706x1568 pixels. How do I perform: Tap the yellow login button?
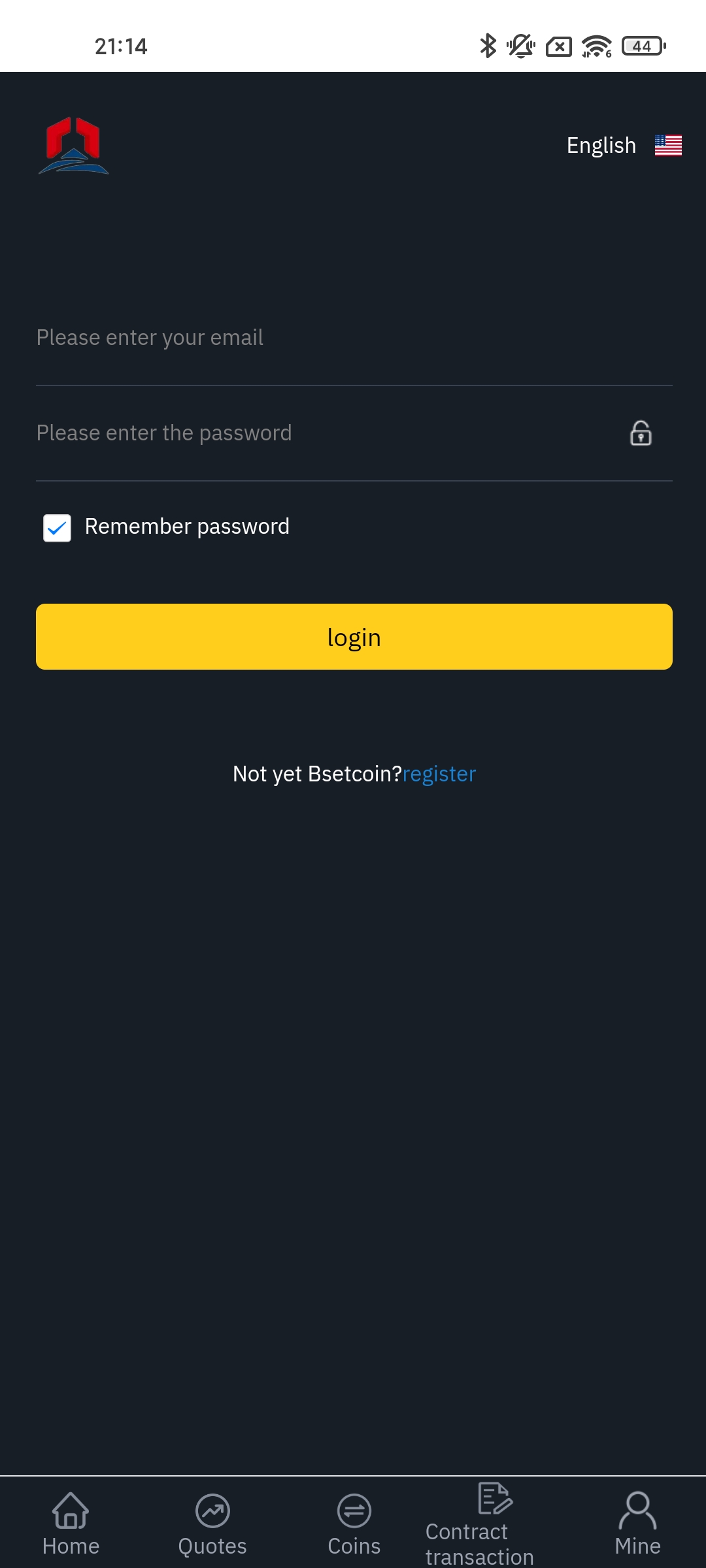tap(354, 636)
